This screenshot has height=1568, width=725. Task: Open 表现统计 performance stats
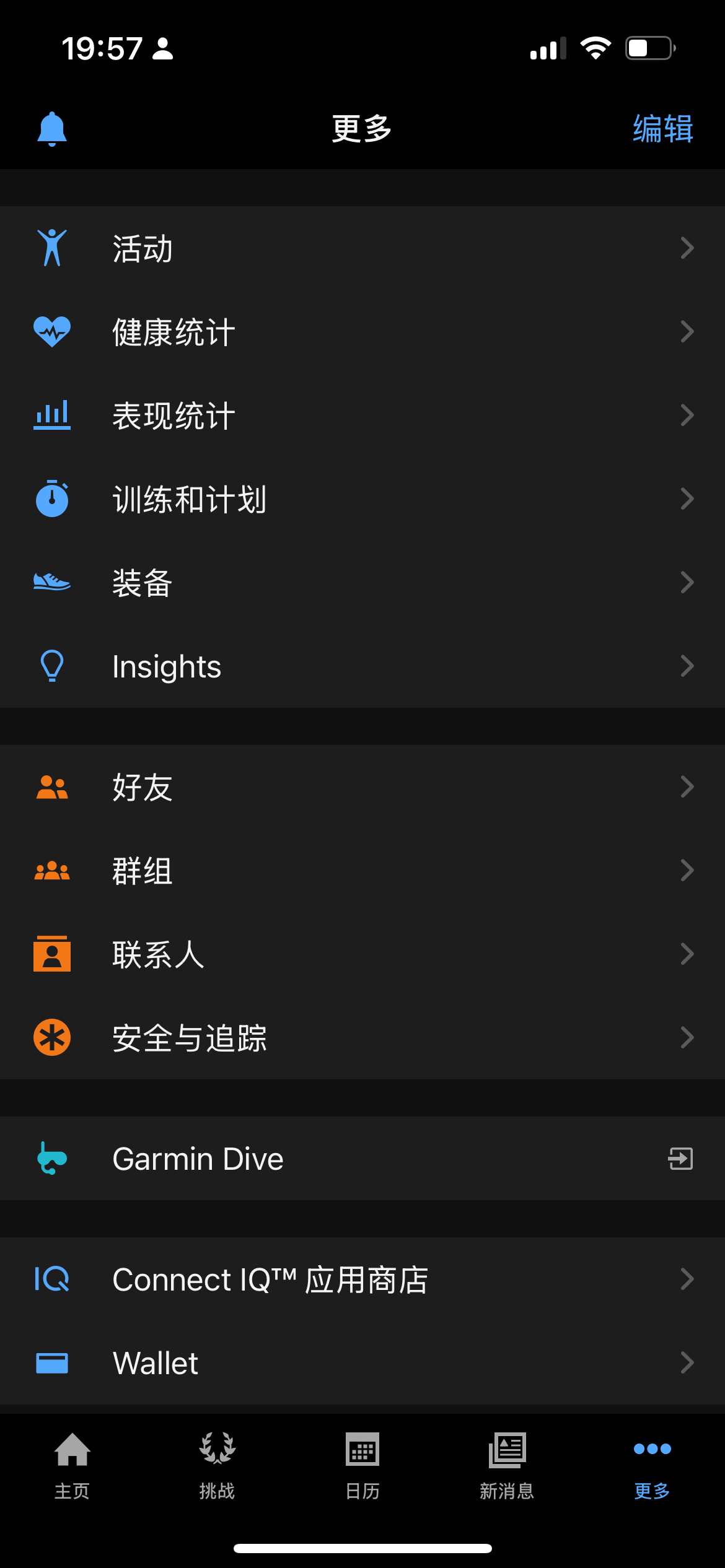point(362,415)
